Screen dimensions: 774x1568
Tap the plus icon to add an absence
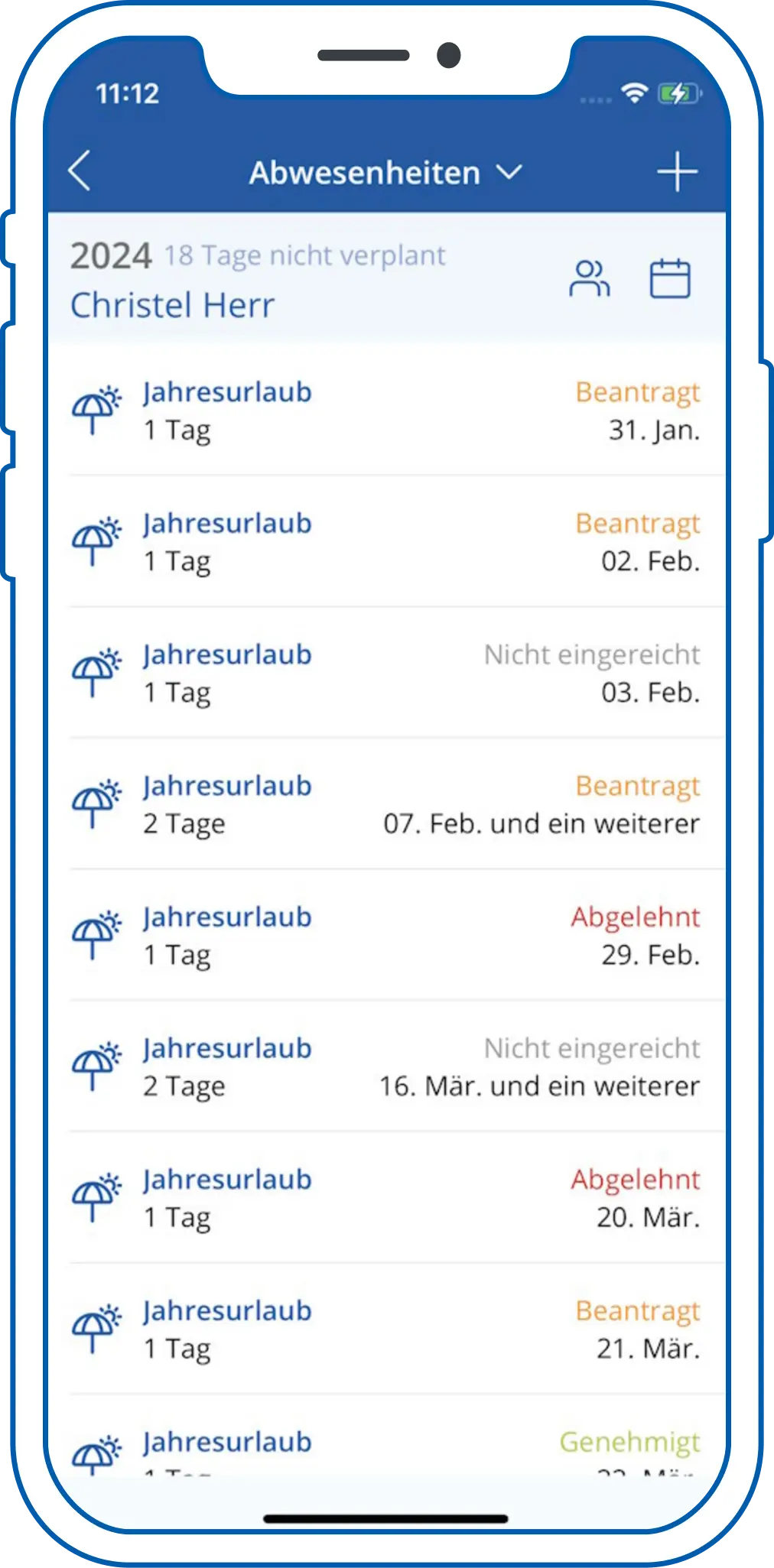pos(678,173)
